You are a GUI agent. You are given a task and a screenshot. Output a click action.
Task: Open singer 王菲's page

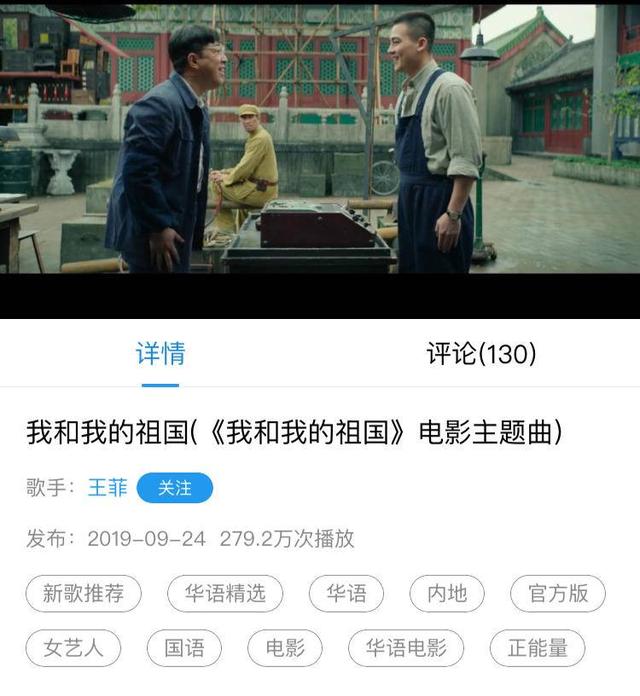[107, 488]
